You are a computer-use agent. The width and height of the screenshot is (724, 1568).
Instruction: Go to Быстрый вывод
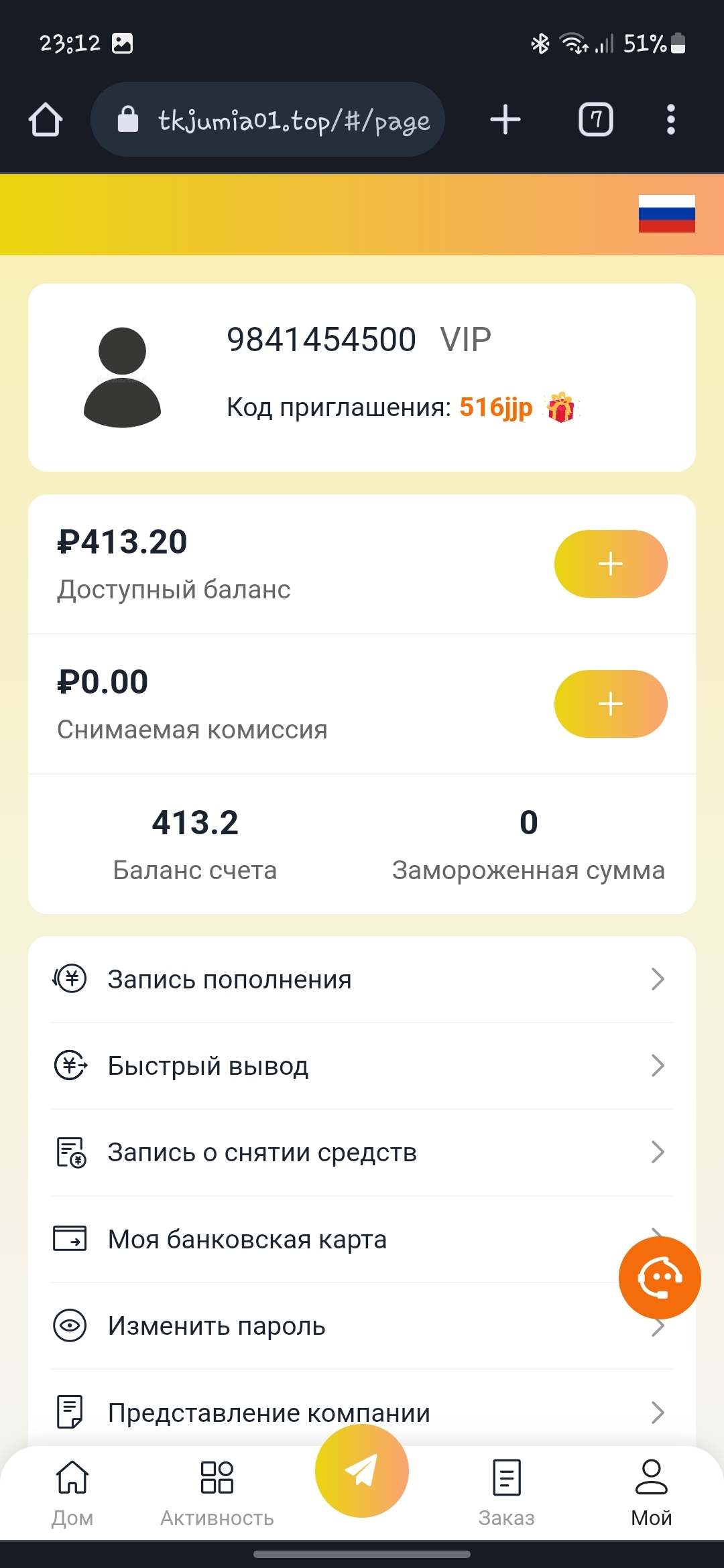(362, 1065)
